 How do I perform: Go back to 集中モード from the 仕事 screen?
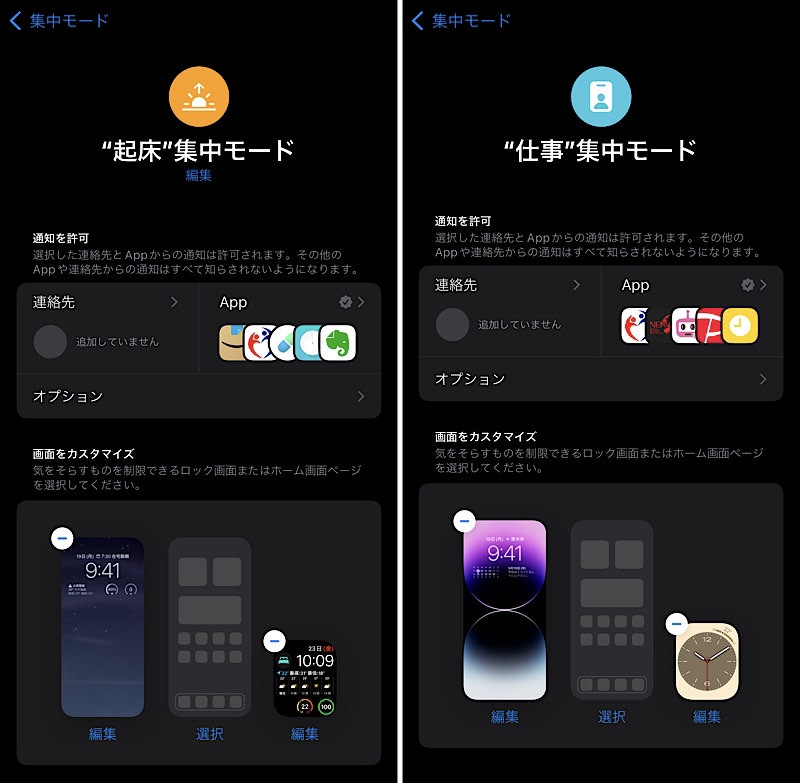[460, 20]
